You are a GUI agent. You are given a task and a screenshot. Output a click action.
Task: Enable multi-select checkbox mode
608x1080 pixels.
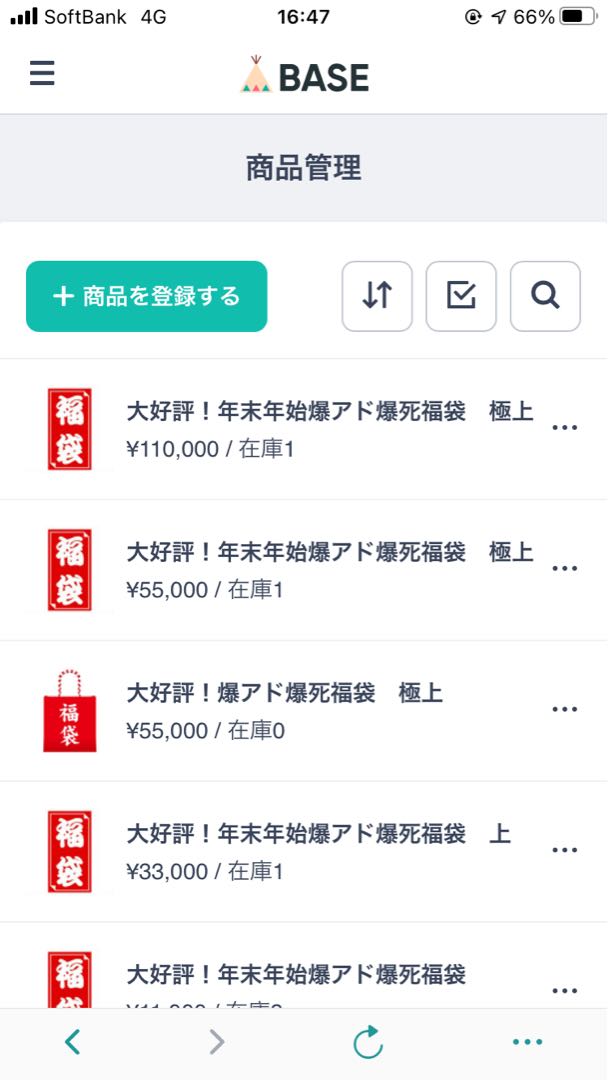(x=461, y=296)
